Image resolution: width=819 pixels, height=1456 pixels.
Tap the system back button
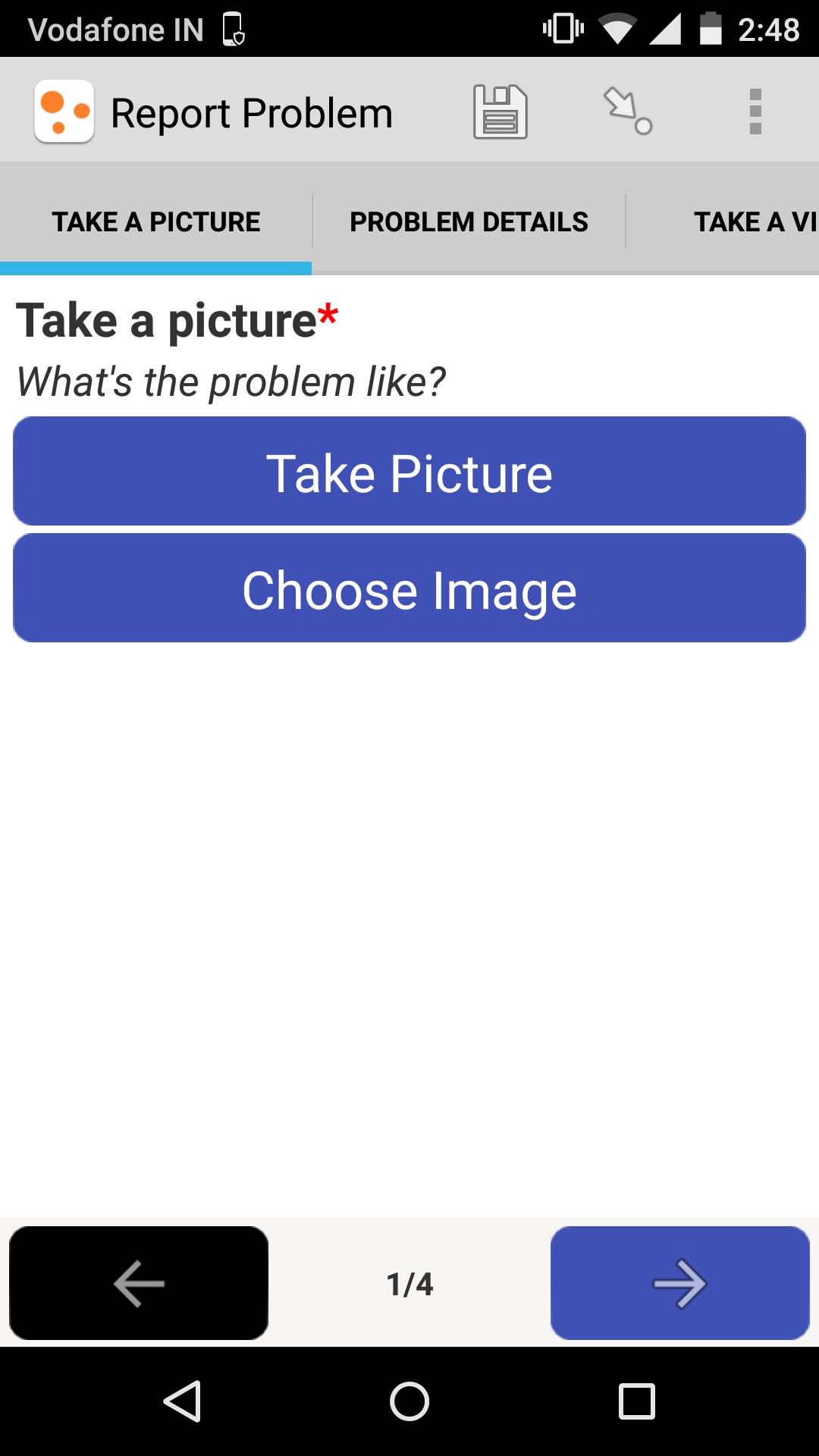point(182,1401)
